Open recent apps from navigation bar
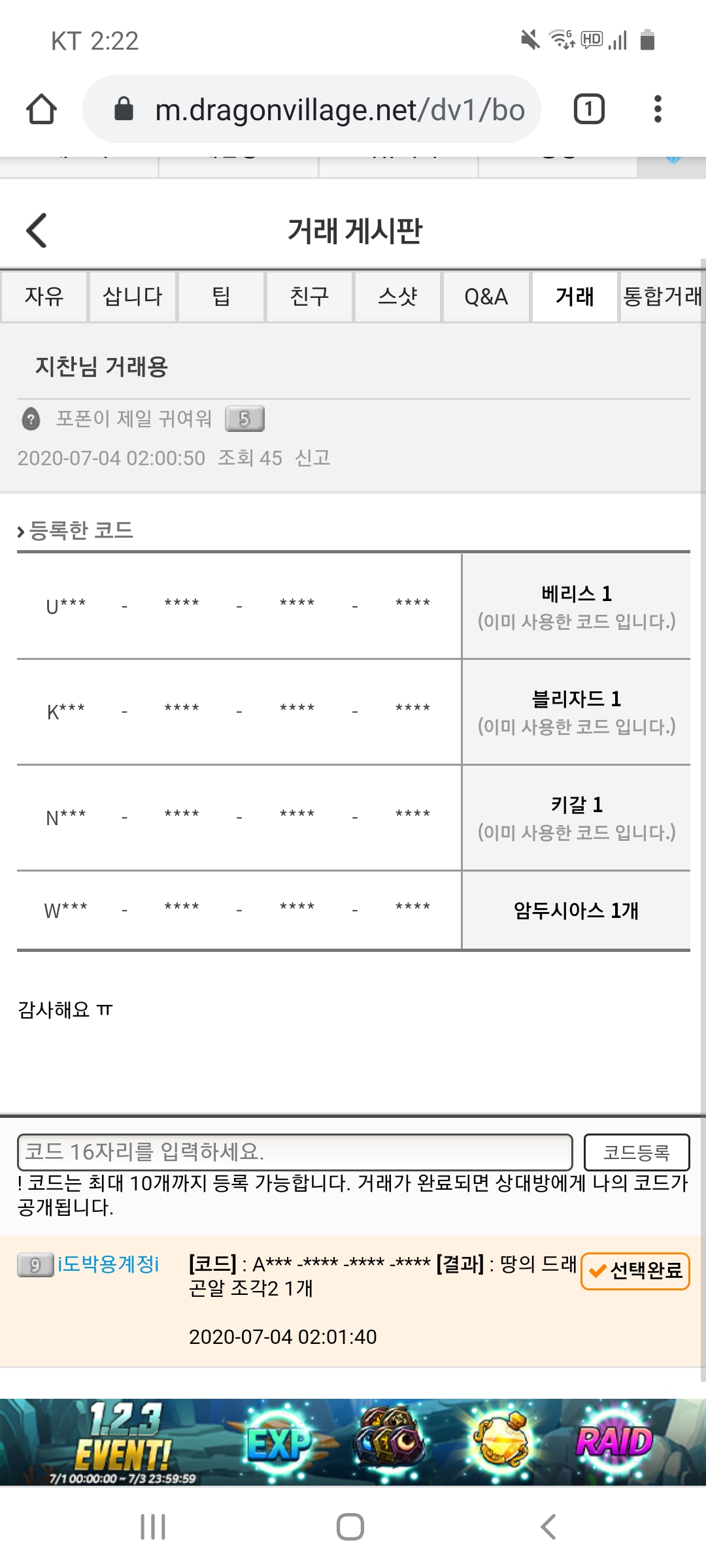 tap(153, 1527)
